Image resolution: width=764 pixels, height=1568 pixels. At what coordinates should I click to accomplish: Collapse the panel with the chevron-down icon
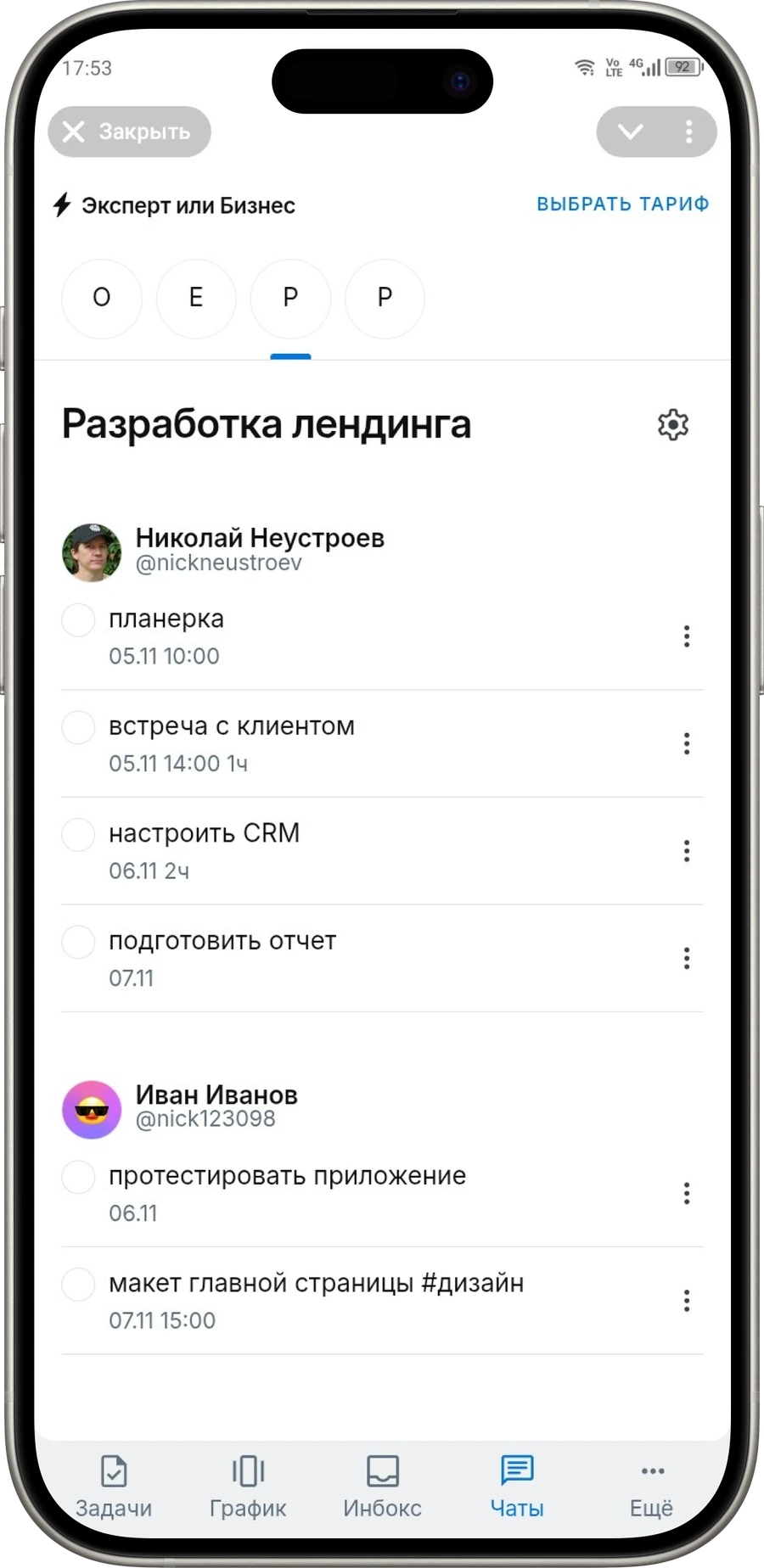click(630, 132)
